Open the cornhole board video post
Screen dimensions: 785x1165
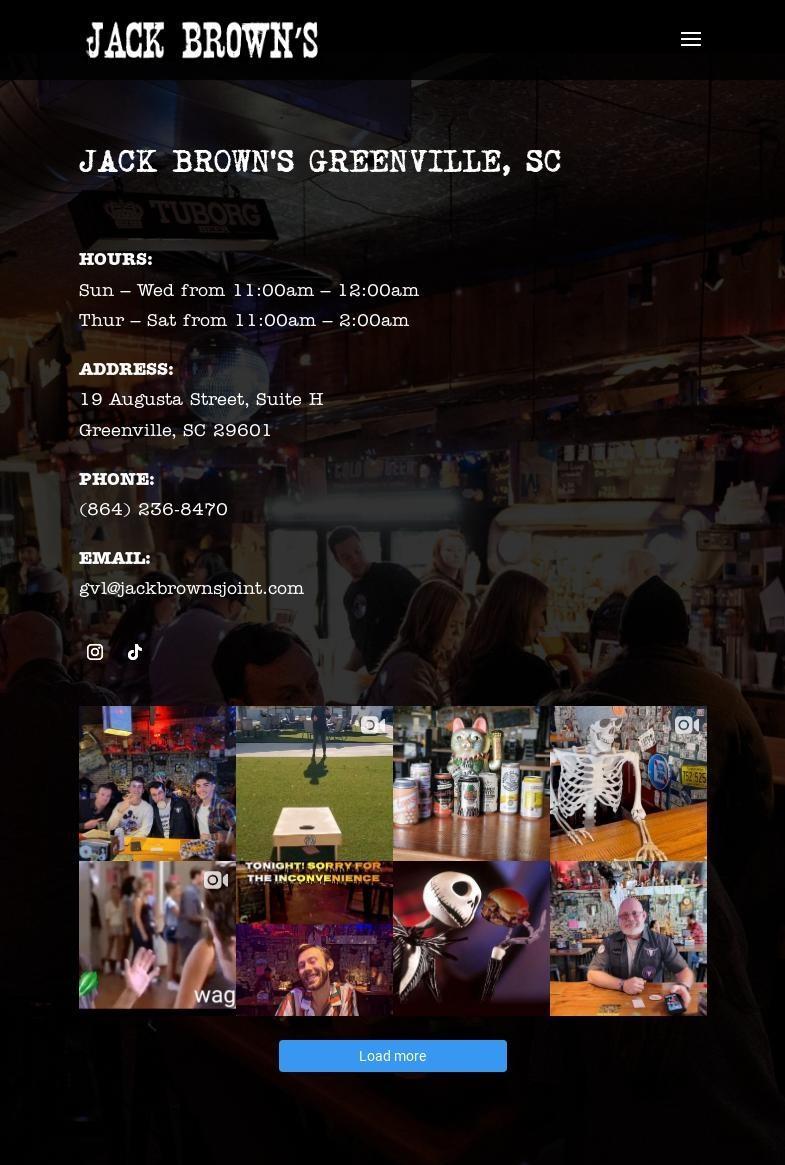(x=314, y=783)
